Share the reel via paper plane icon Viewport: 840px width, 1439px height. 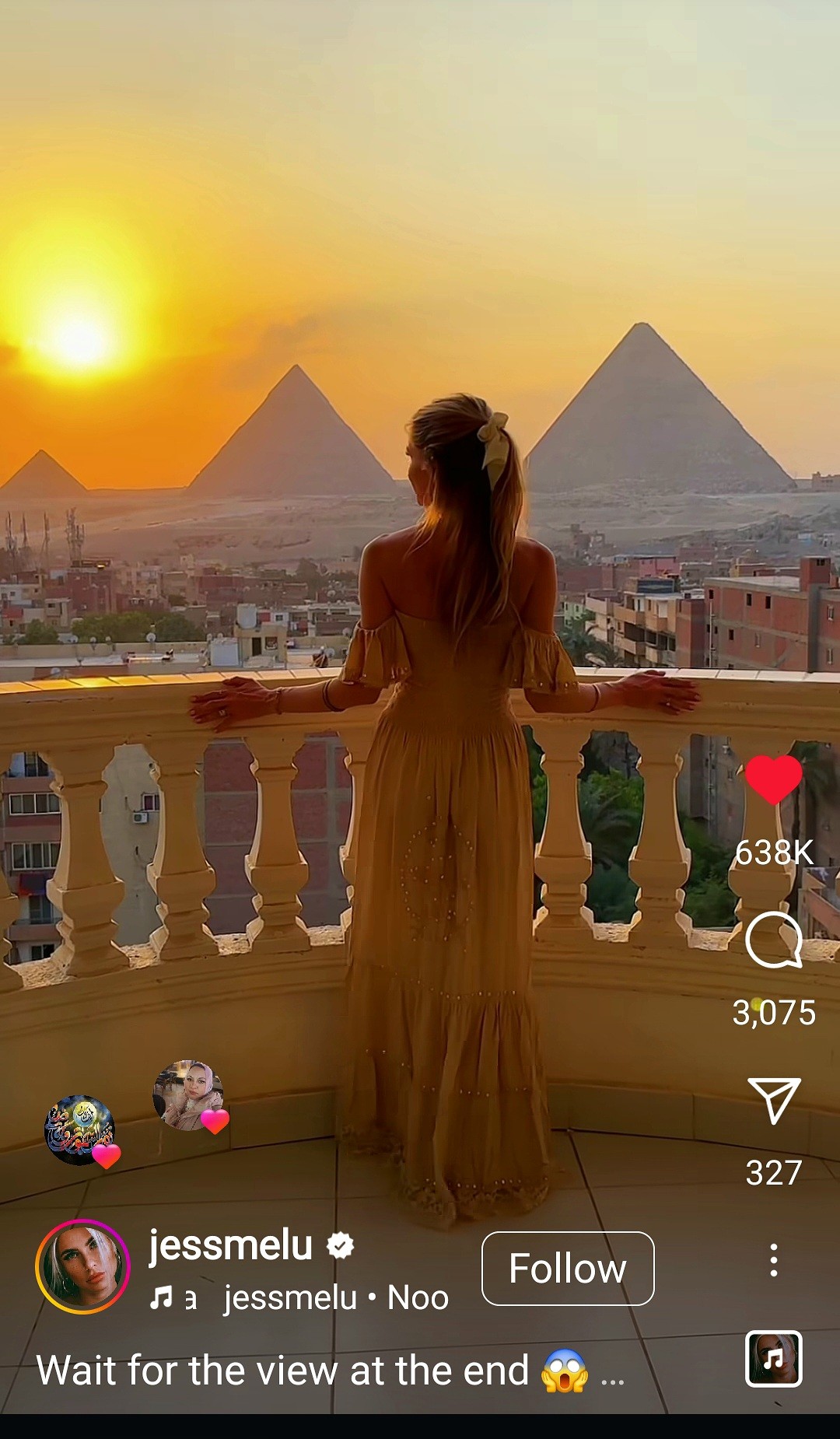pos(773,1100)
